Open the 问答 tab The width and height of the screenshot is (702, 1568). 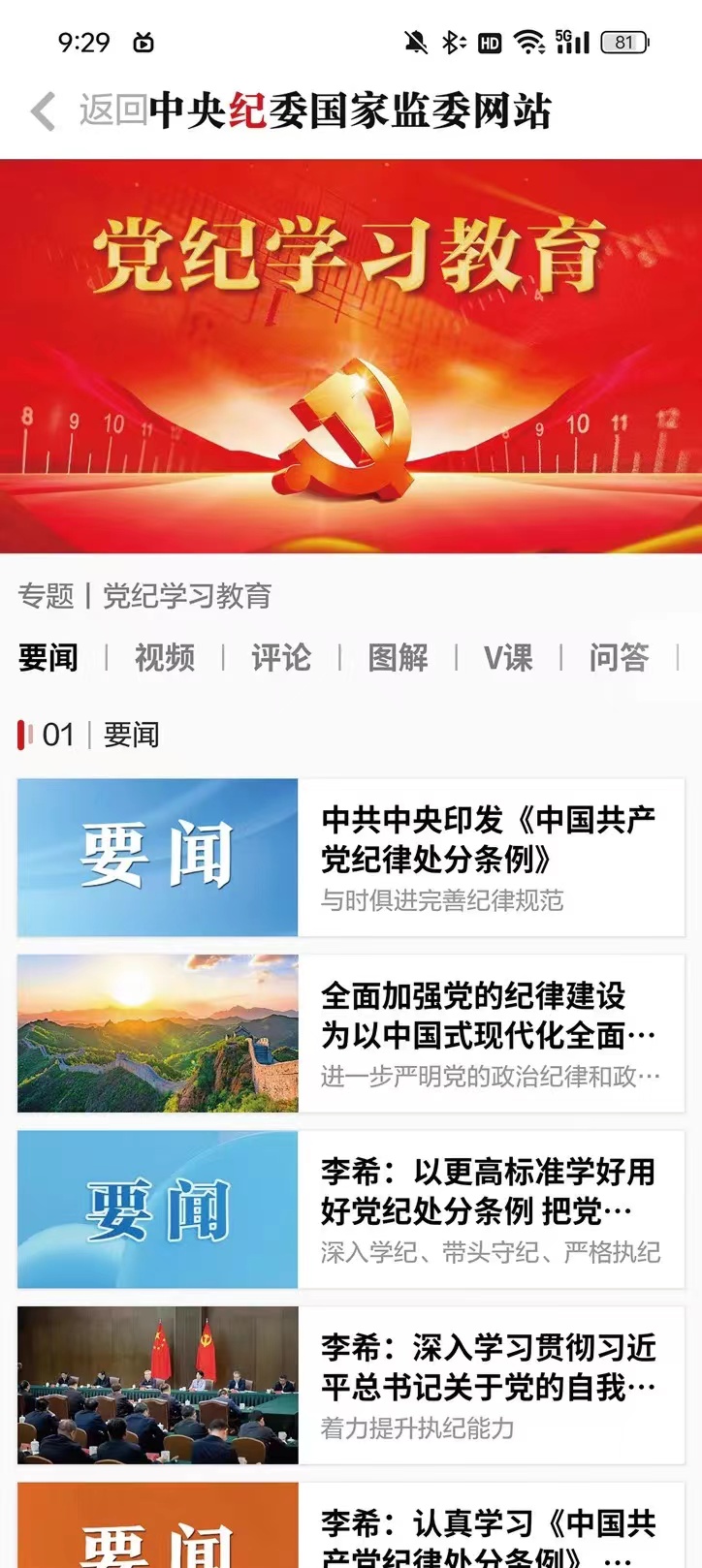[x=619, y=658]
